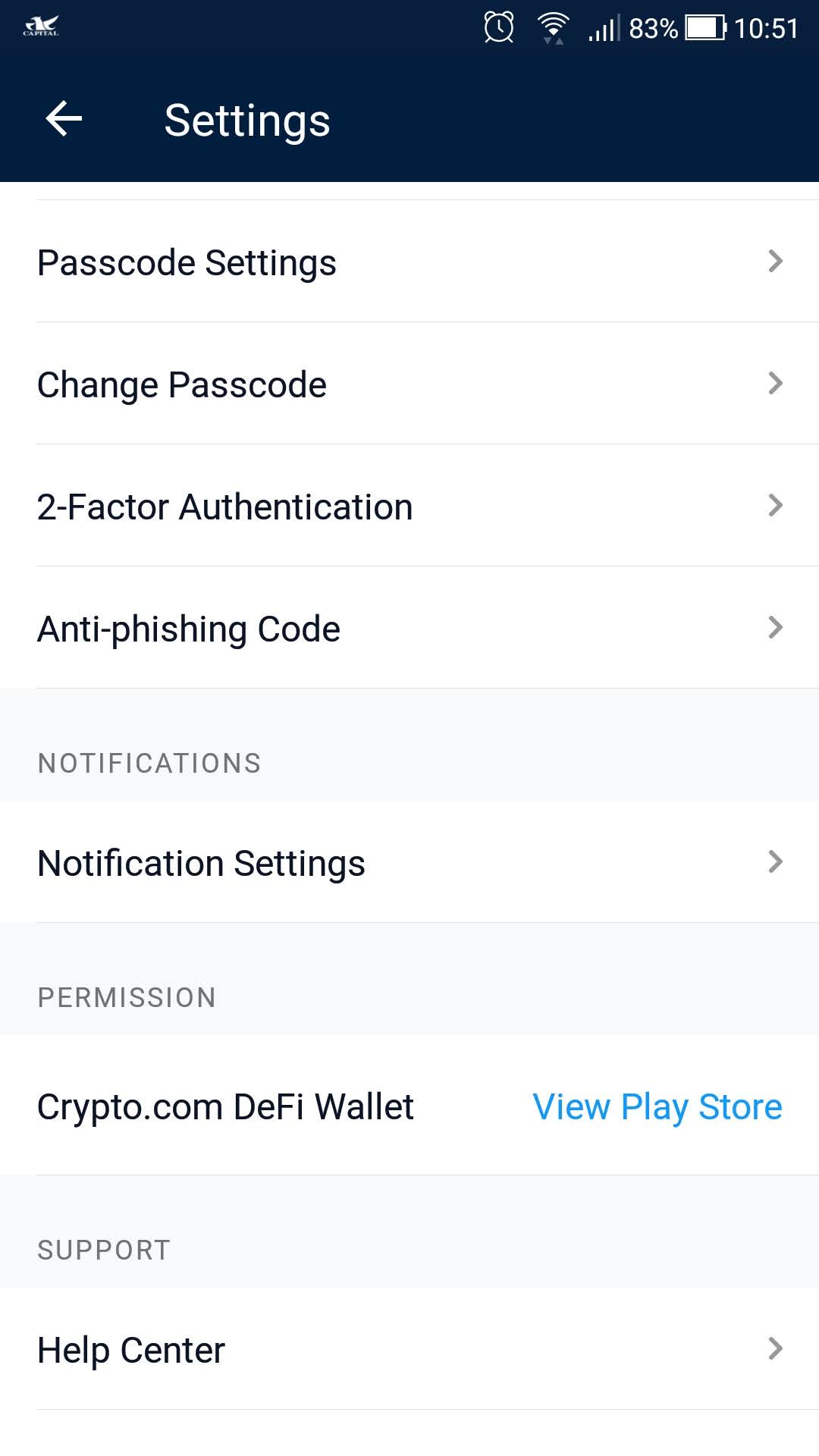The height and width of the screenshot is (1456, 819).
Task: Open Notification Settings
Action: point(409,863)
